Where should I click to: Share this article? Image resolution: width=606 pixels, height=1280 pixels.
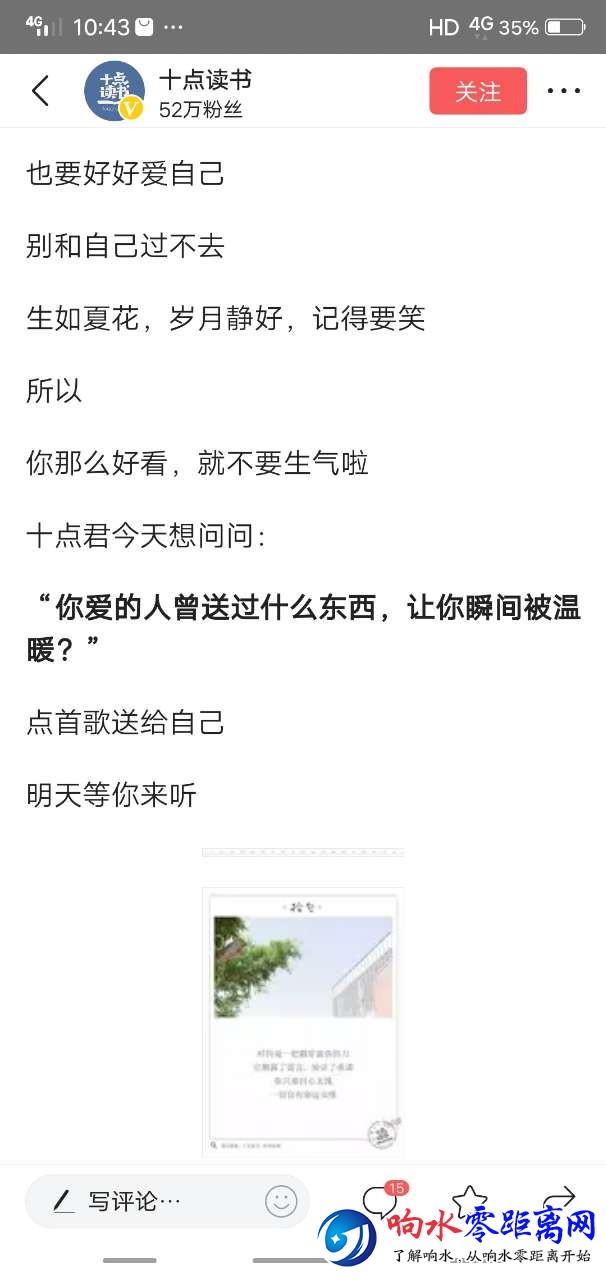[562, 1197]
